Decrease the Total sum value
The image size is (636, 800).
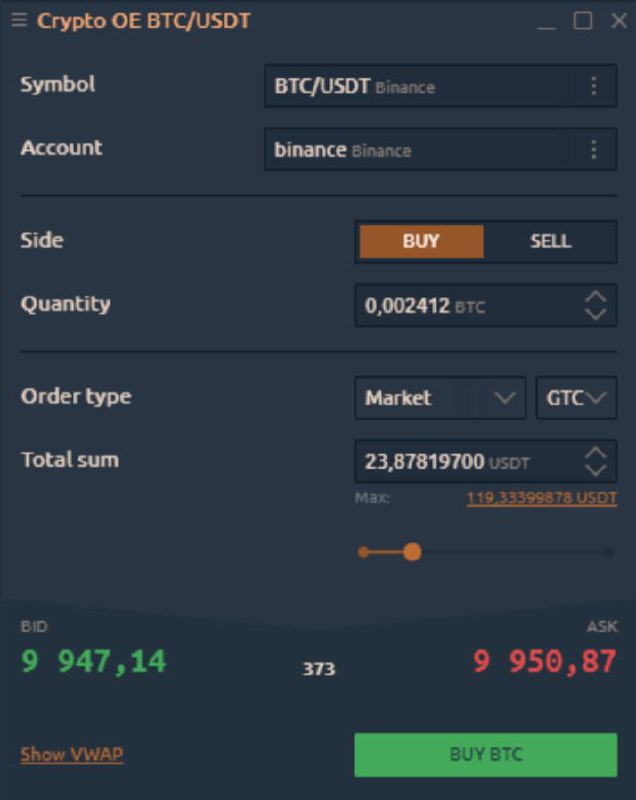tap(596, 471)
